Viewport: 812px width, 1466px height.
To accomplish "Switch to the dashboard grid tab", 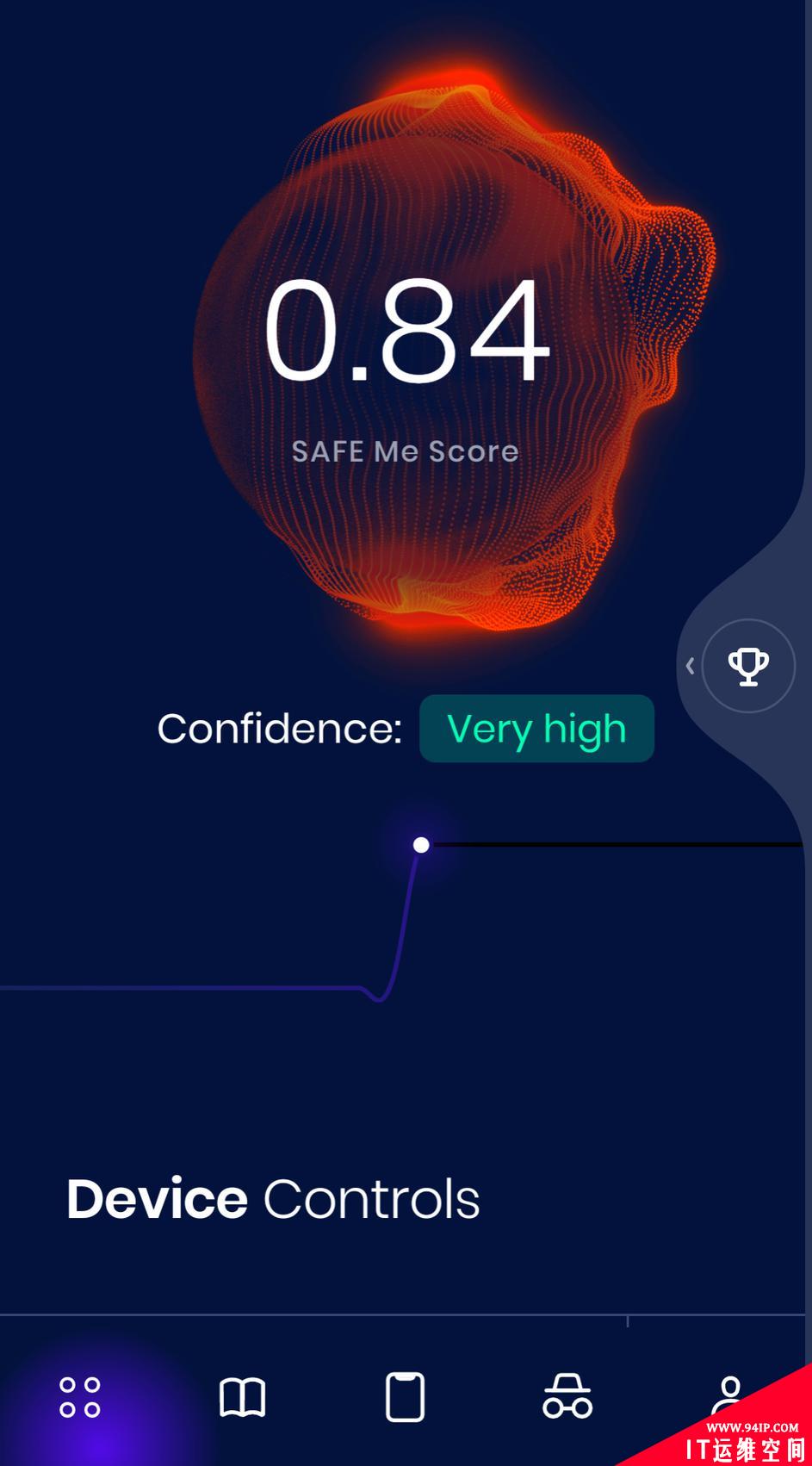I will 79,1397.
